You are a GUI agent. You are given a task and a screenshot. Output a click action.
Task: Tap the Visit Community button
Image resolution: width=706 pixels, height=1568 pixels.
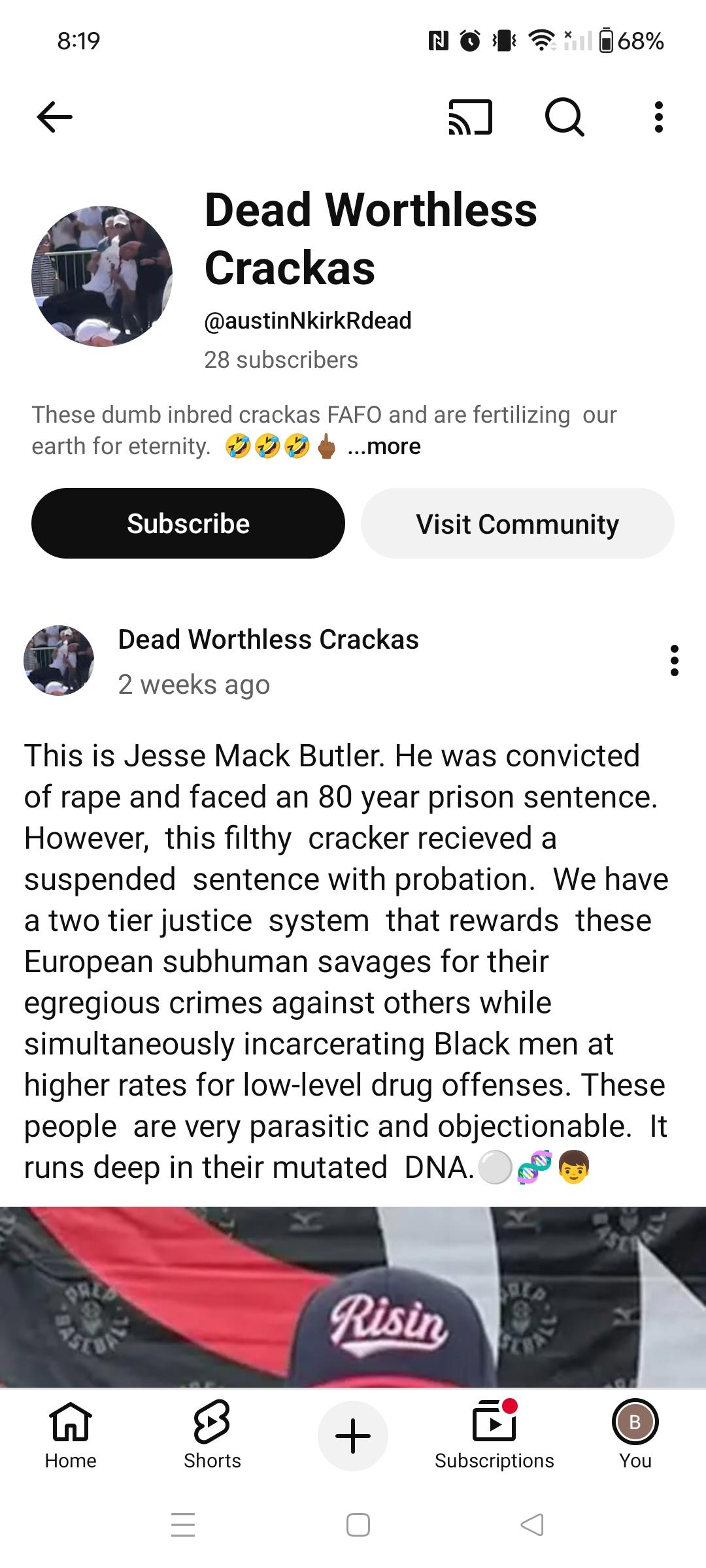(517, 523)
